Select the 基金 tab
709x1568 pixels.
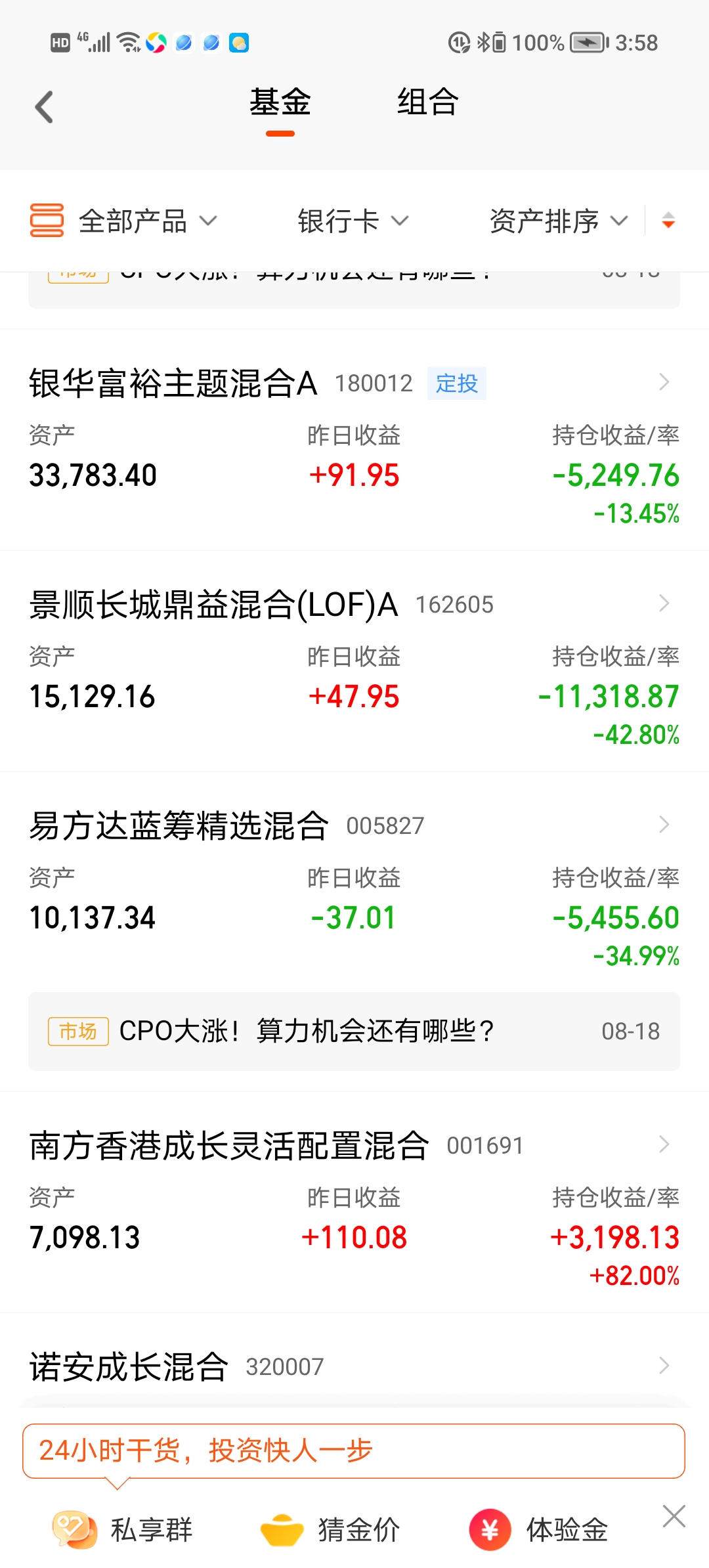pos(280,102)
